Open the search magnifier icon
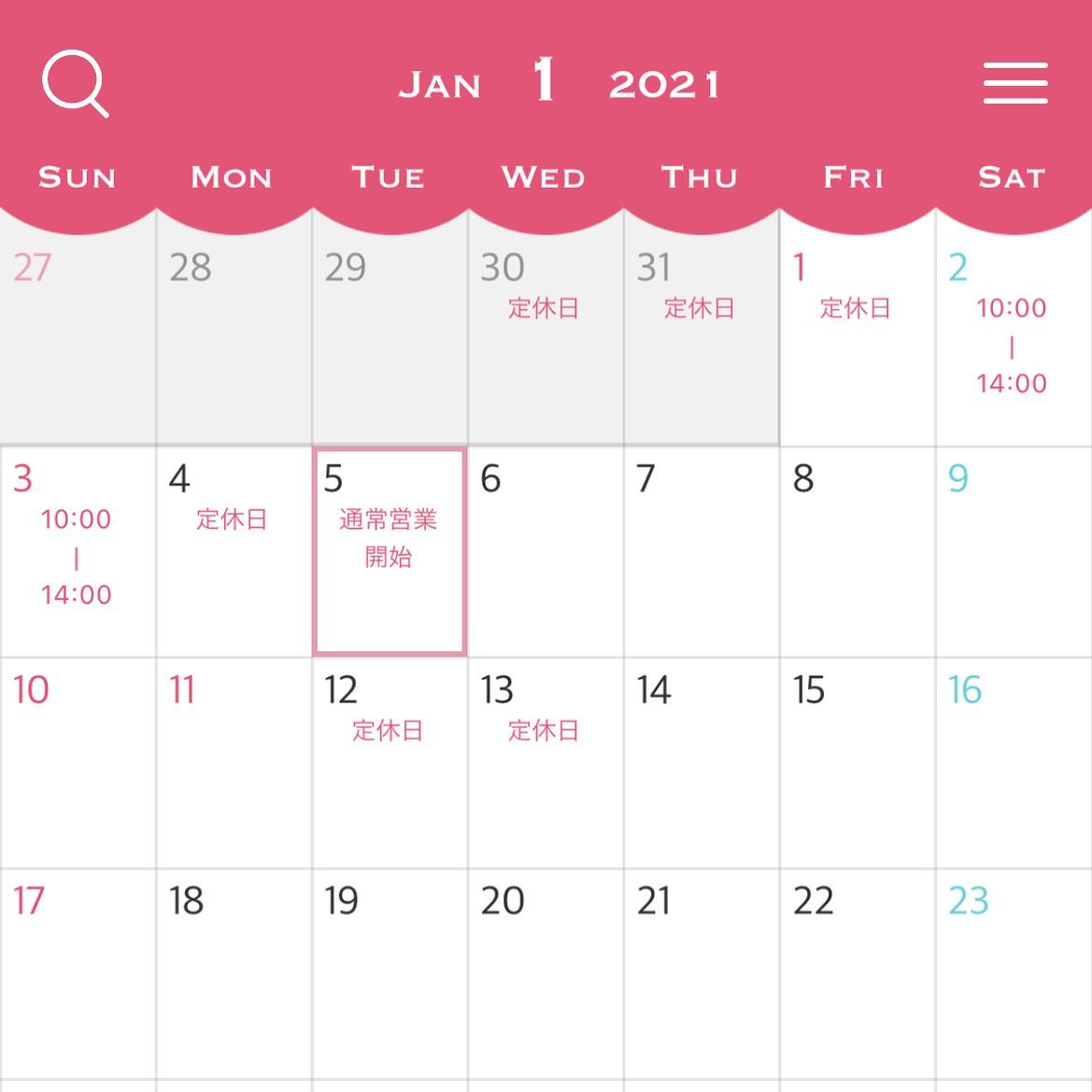Image resolution: width=1092 pixels, height=1092 pixels. click(75, 84)
